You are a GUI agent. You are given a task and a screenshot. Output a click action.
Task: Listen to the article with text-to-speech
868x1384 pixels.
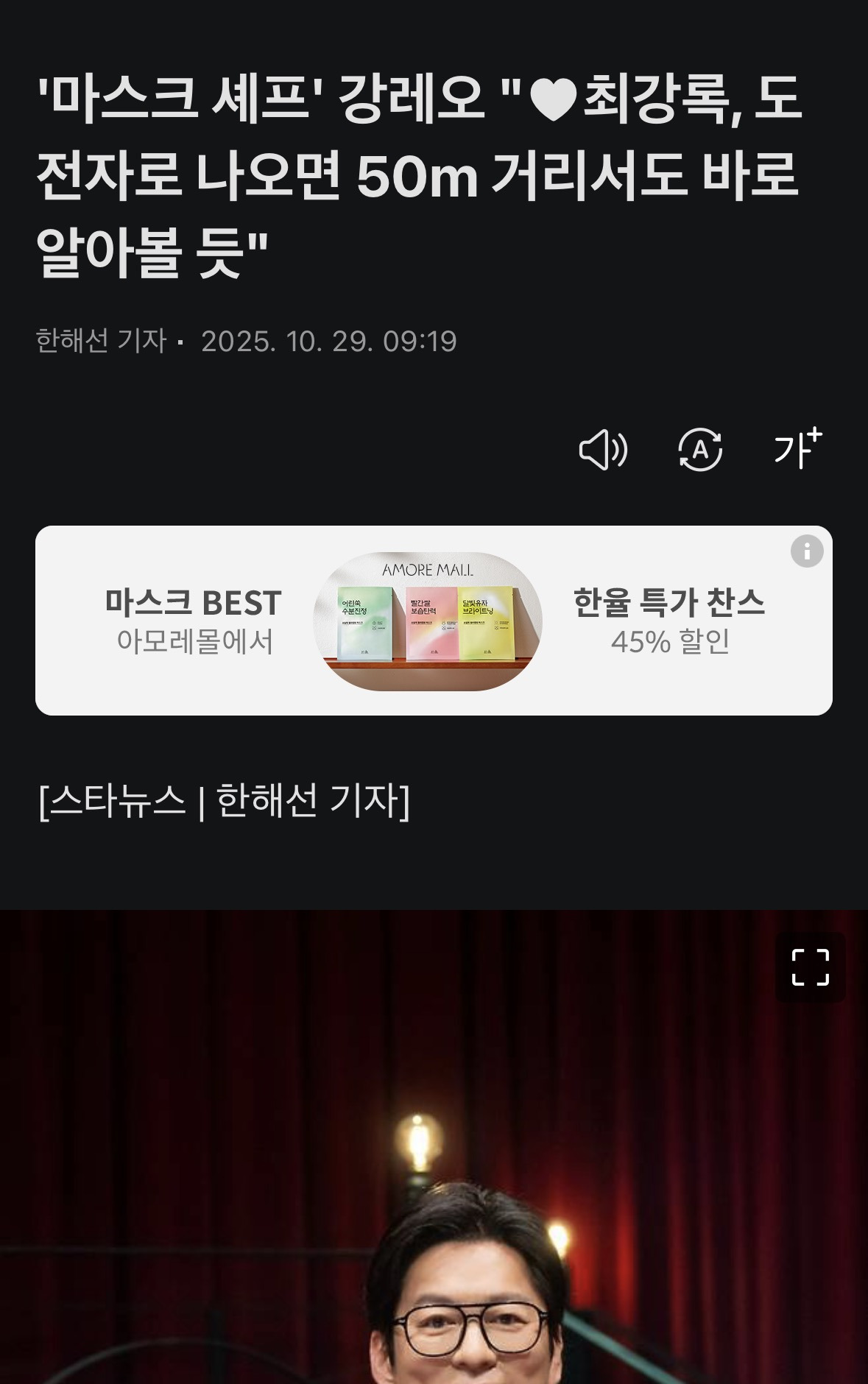(x=603, y=449)
